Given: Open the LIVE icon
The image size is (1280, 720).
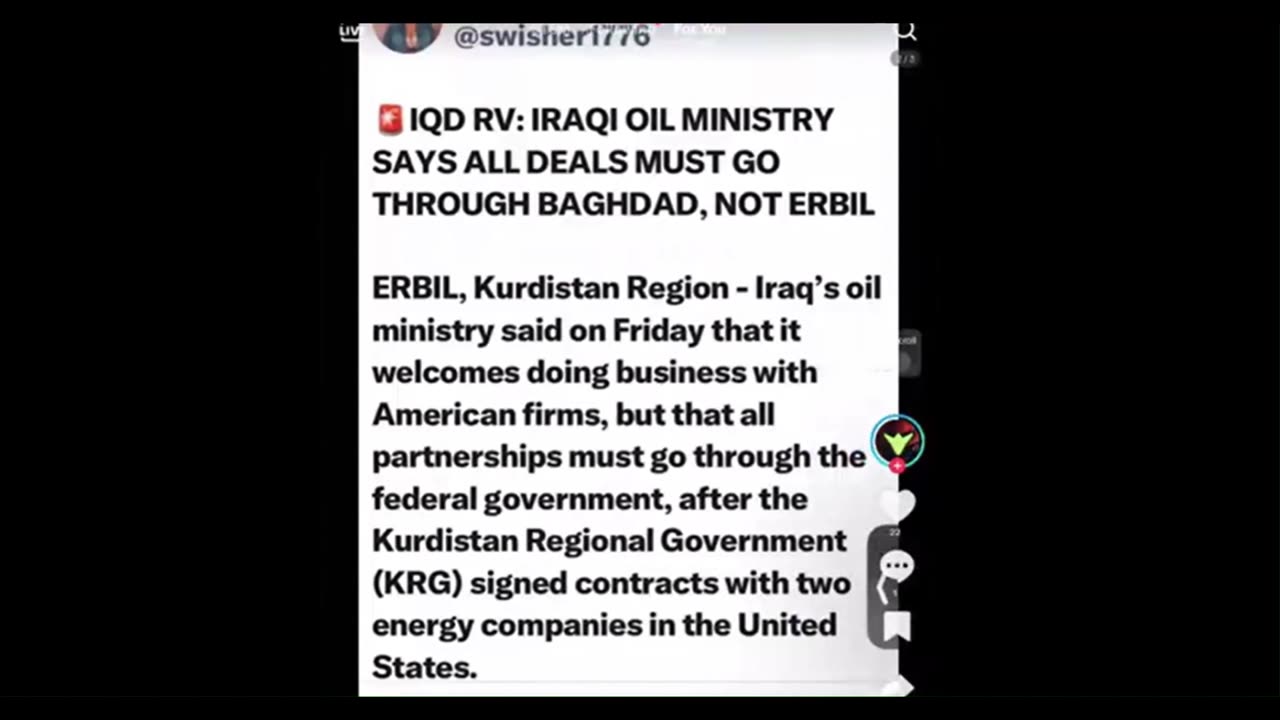Looking at the screenshot, I should point(349,31).
